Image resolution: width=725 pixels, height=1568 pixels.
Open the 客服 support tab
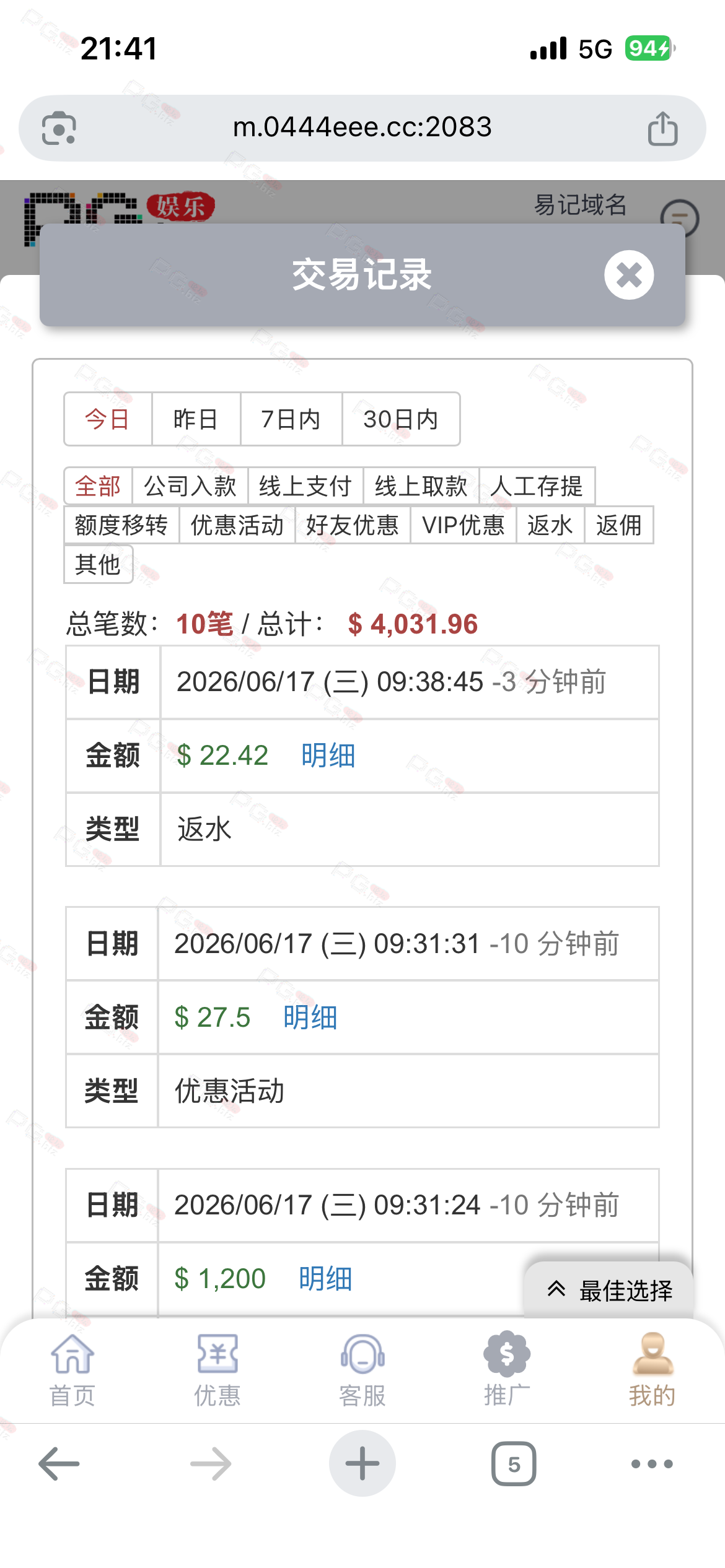coord(362,1369)
